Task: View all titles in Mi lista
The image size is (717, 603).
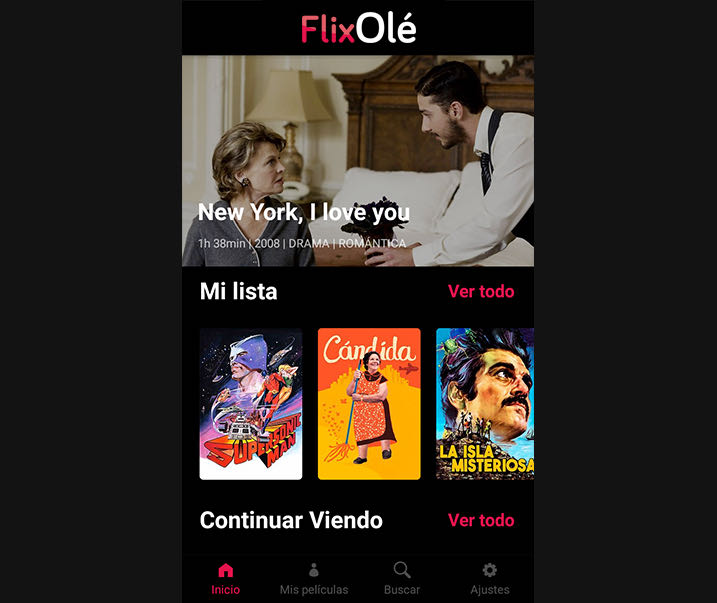Action: coord(480,292)
